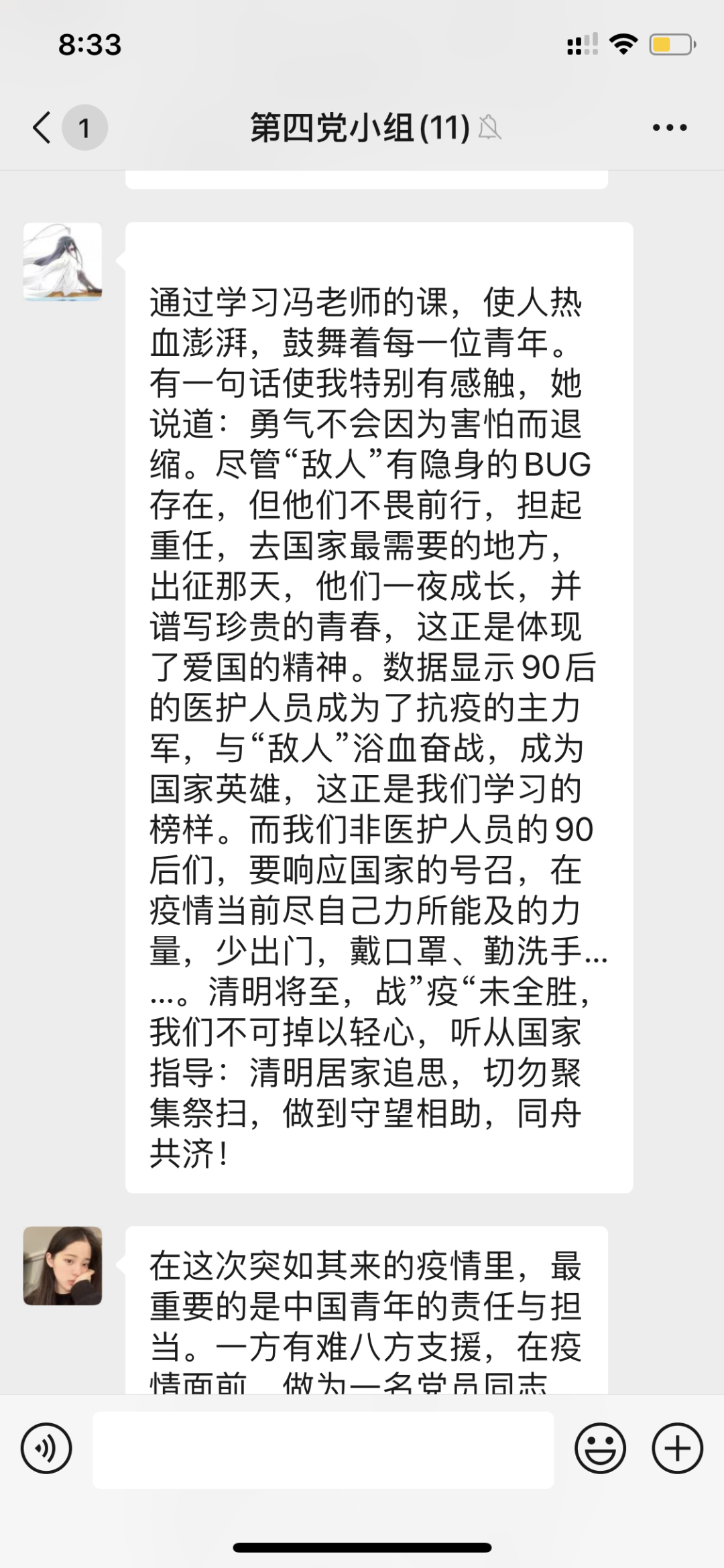
Task: View profile of the anime-avatar sender
Action: click(63, 261)
